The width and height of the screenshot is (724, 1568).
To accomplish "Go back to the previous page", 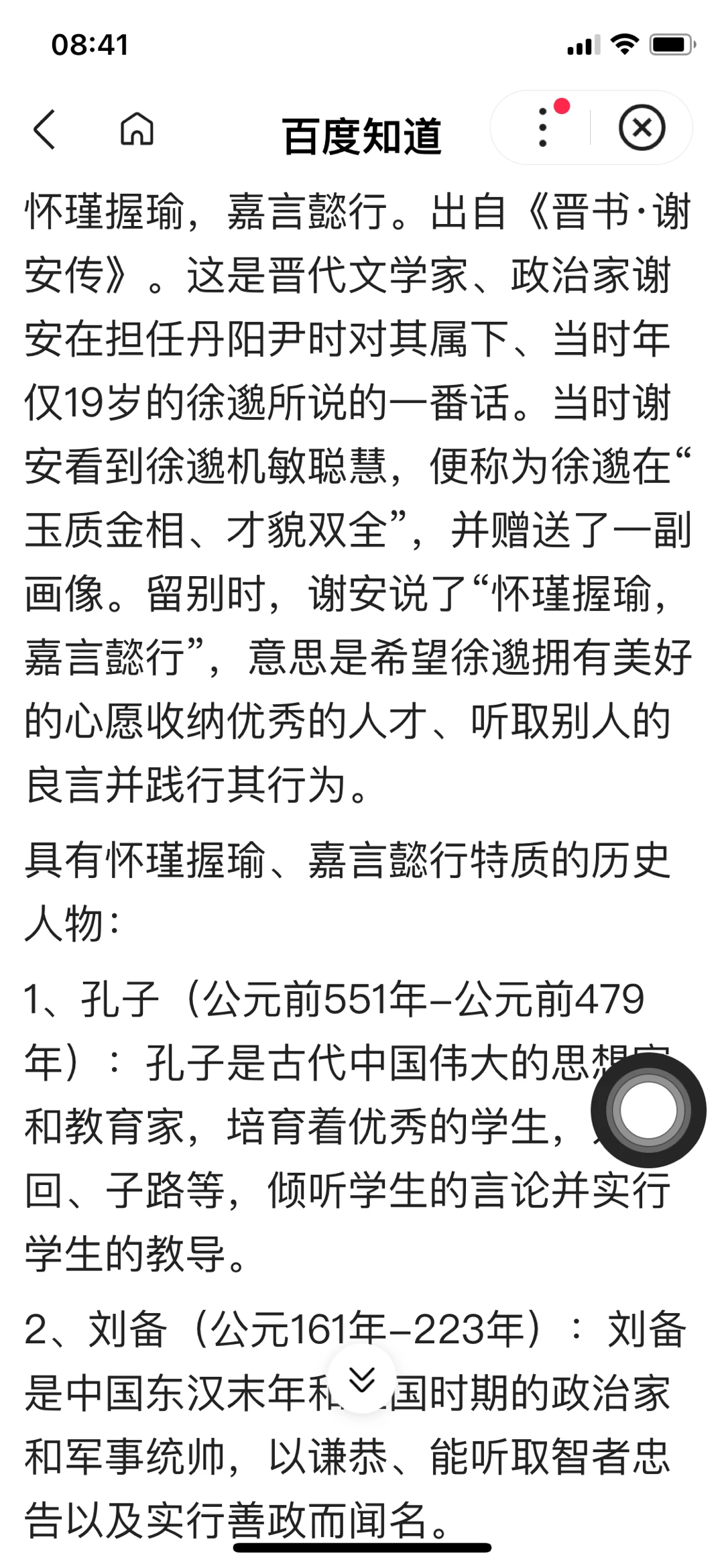I will 44,129.
